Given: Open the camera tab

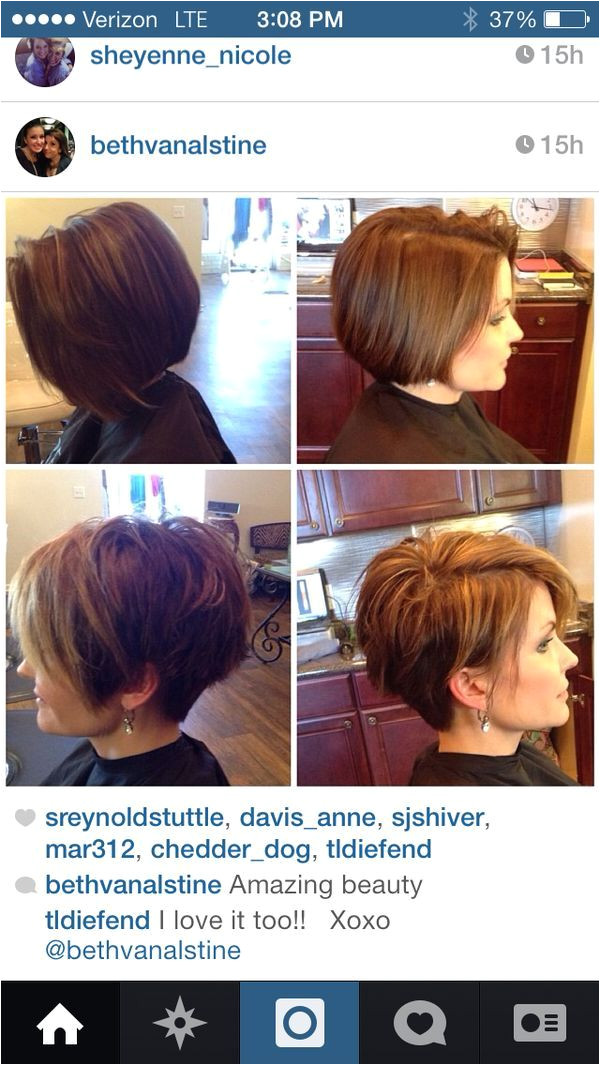Looking at the screenshot, I should [x=300, y=1023].
